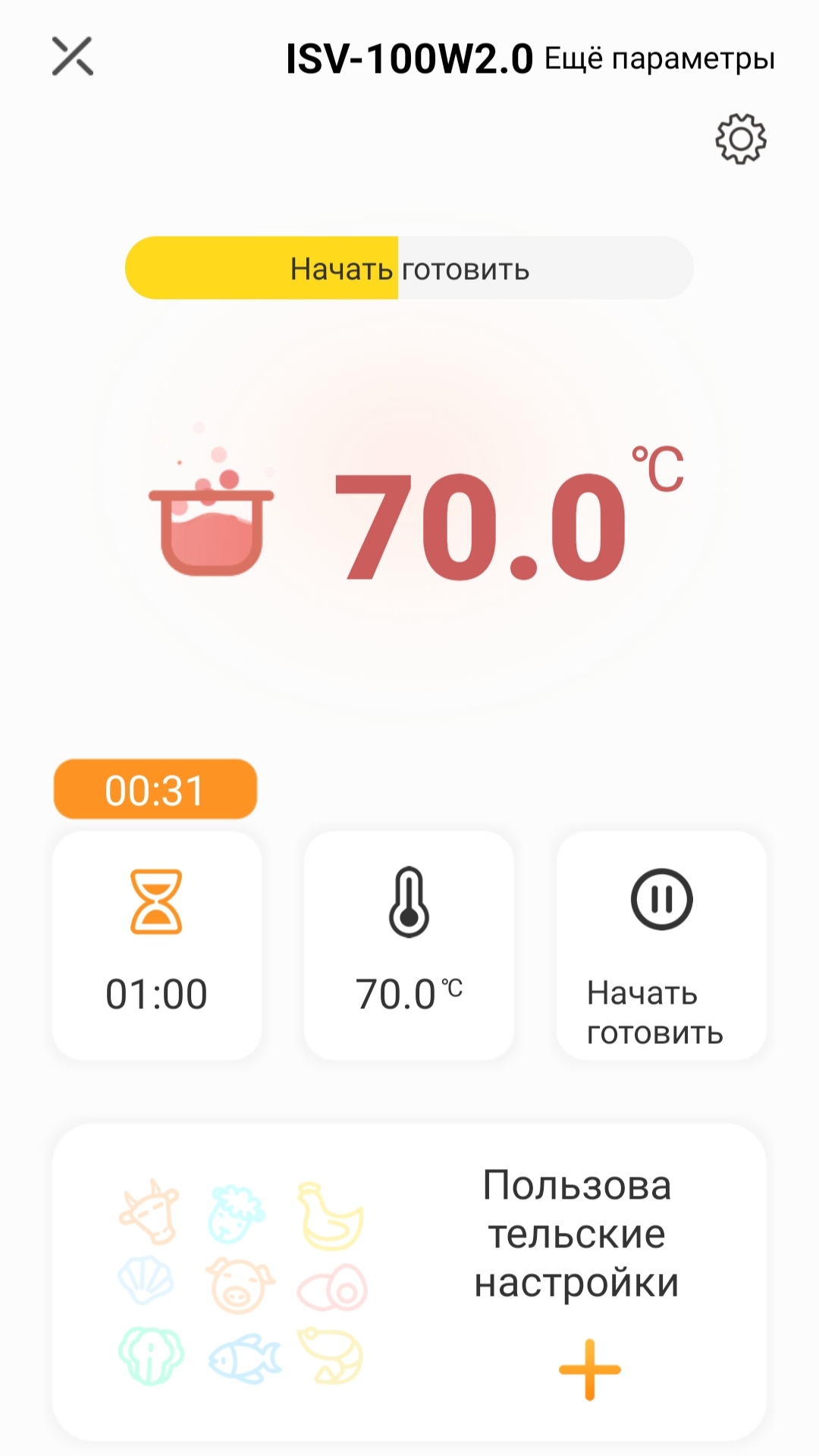
Task: Close the ISV-100W2.0 device screen
Action: tap(73, 57)
